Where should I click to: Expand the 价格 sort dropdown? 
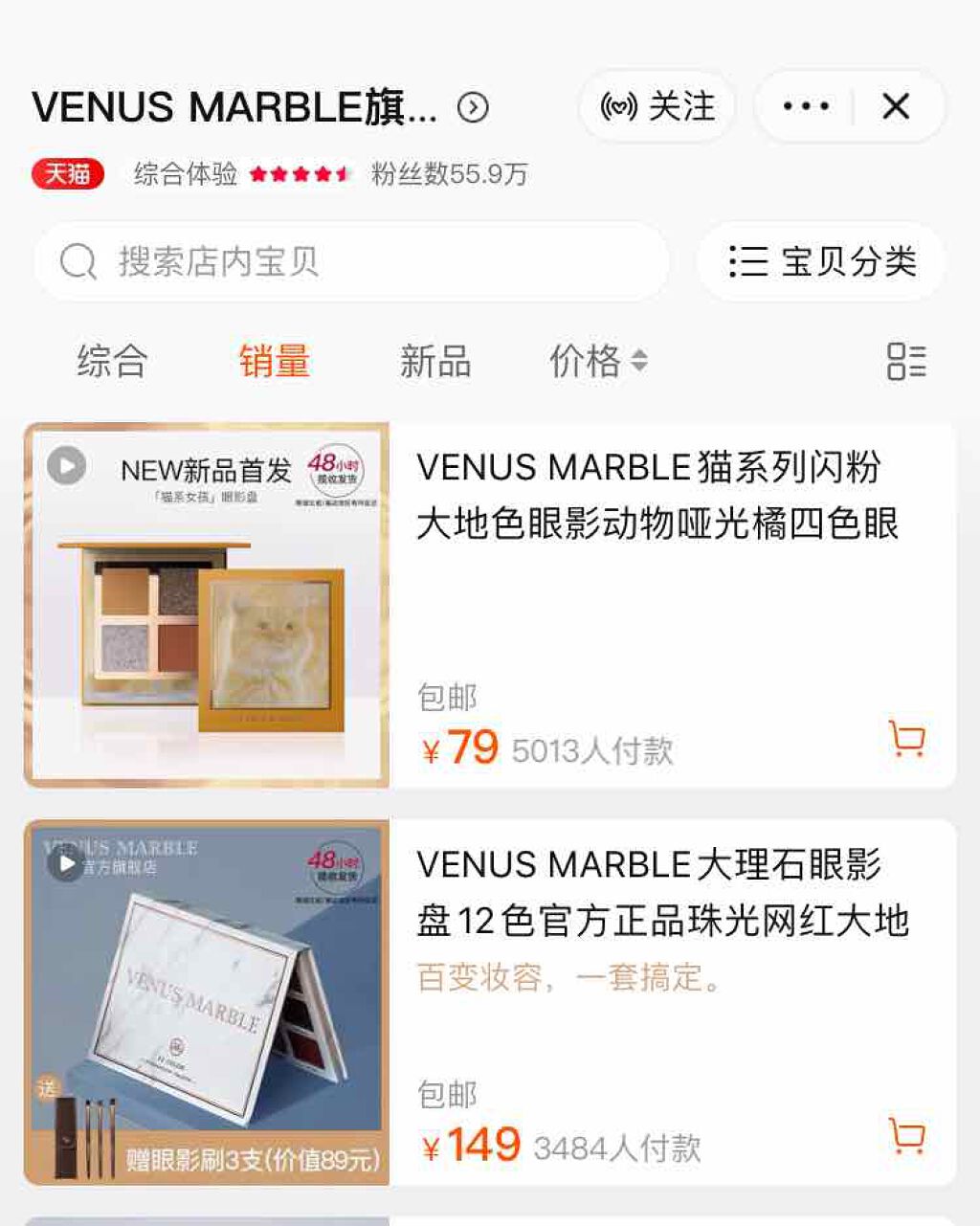tap(585, 362)
